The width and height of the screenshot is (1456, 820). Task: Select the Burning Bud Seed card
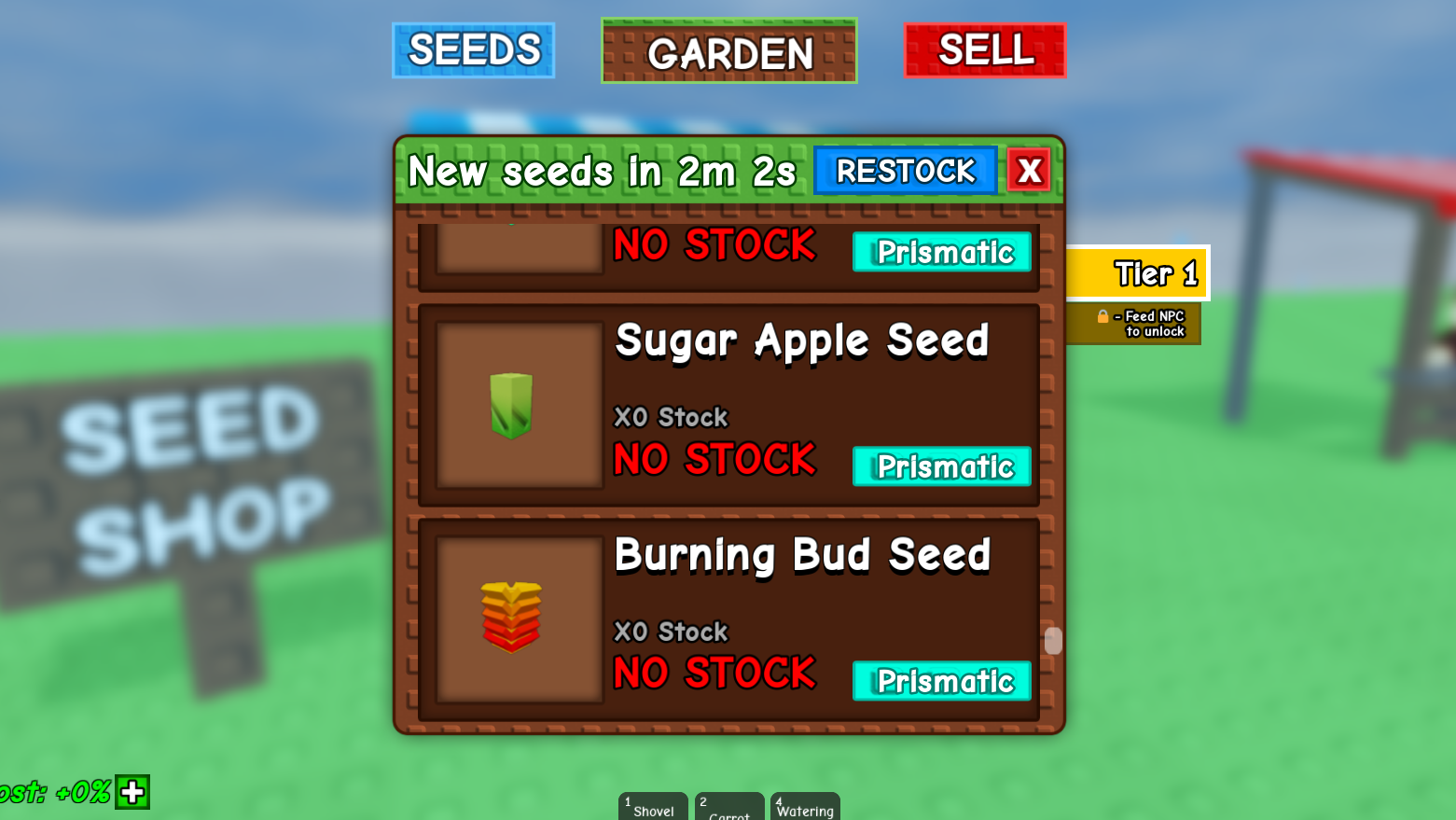coord(728,619)
